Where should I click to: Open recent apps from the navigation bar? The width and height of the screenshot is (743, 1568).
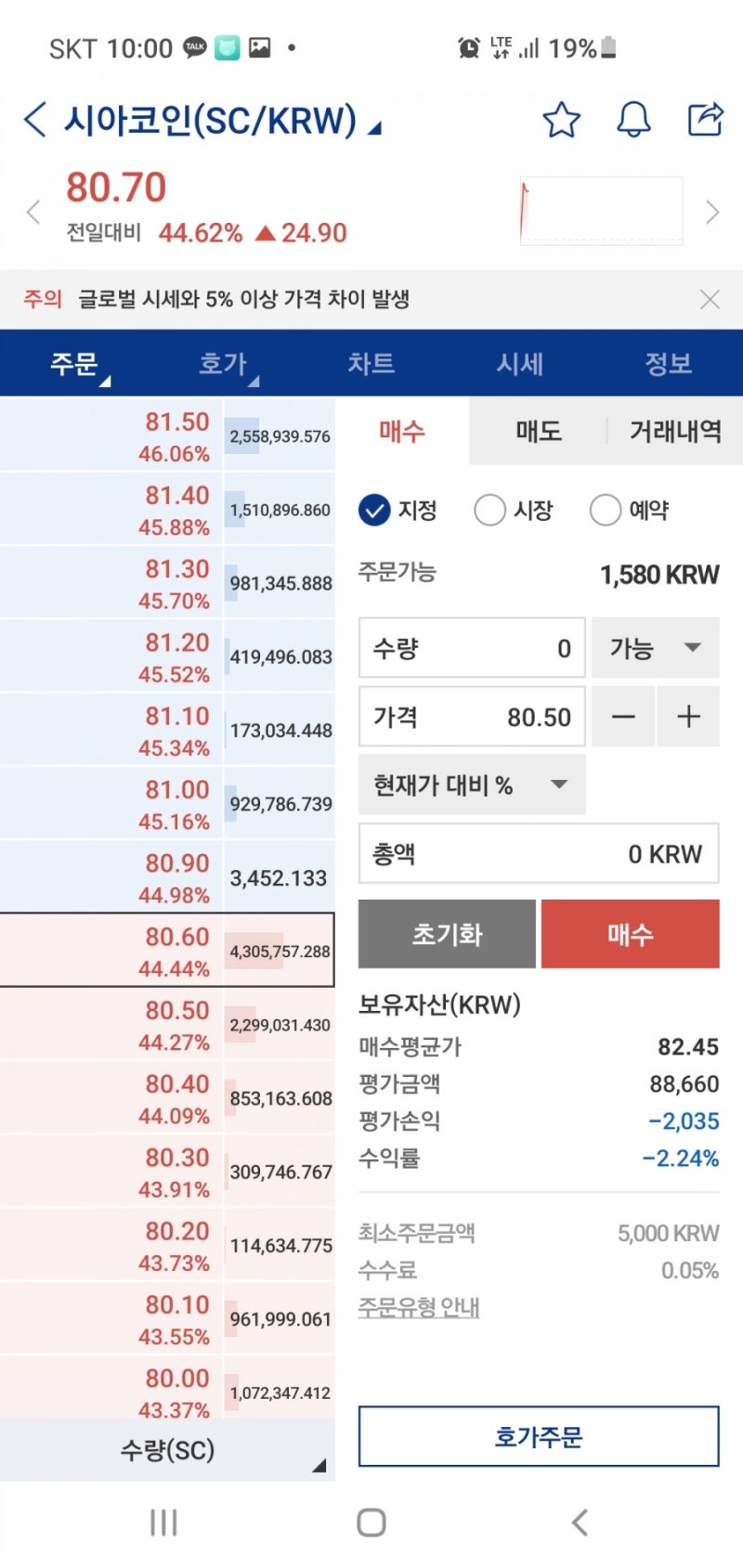(163, 1522)
